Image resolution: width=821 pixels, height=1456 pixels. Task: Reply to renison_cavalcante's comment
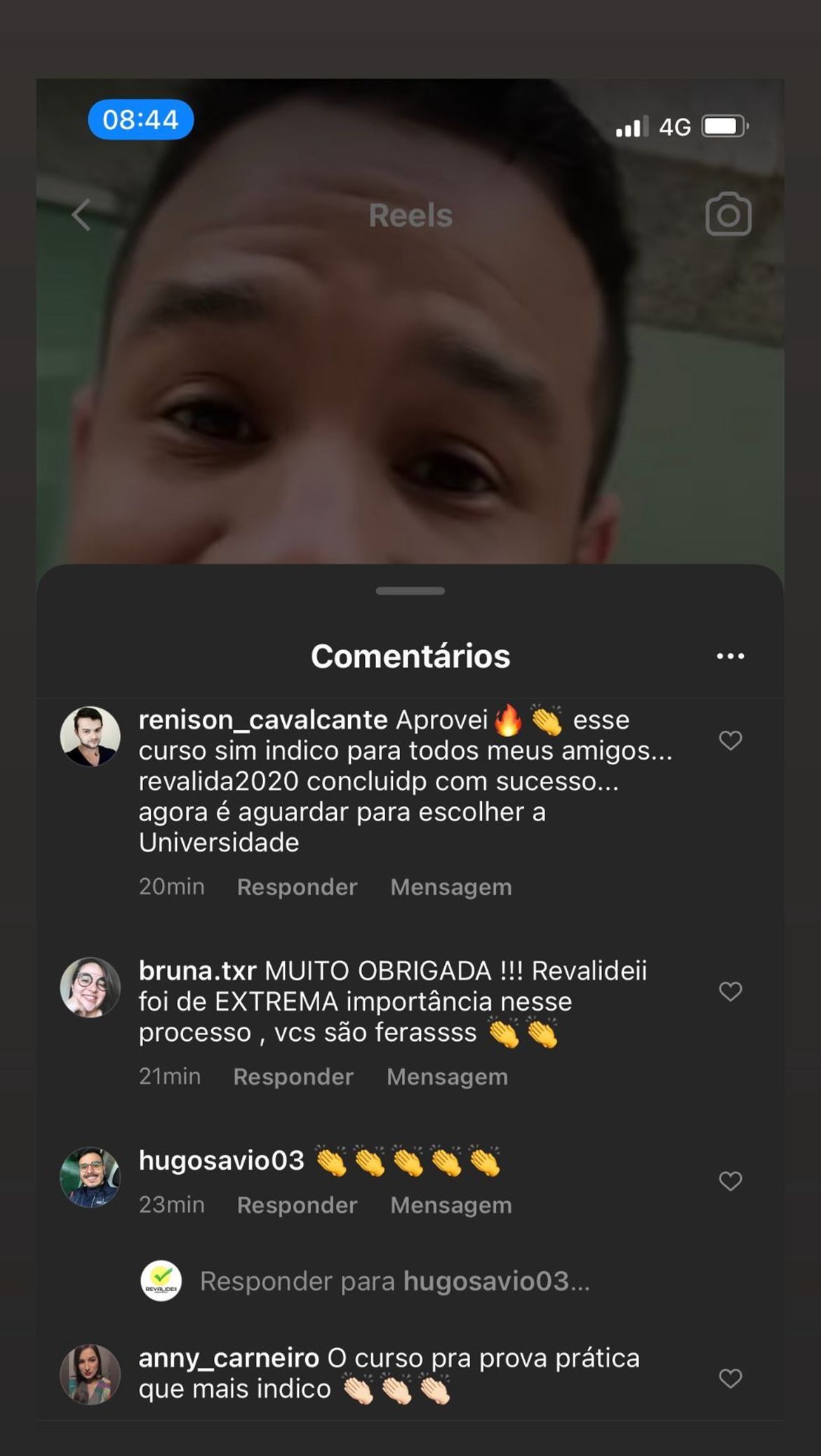click(297, 887)
